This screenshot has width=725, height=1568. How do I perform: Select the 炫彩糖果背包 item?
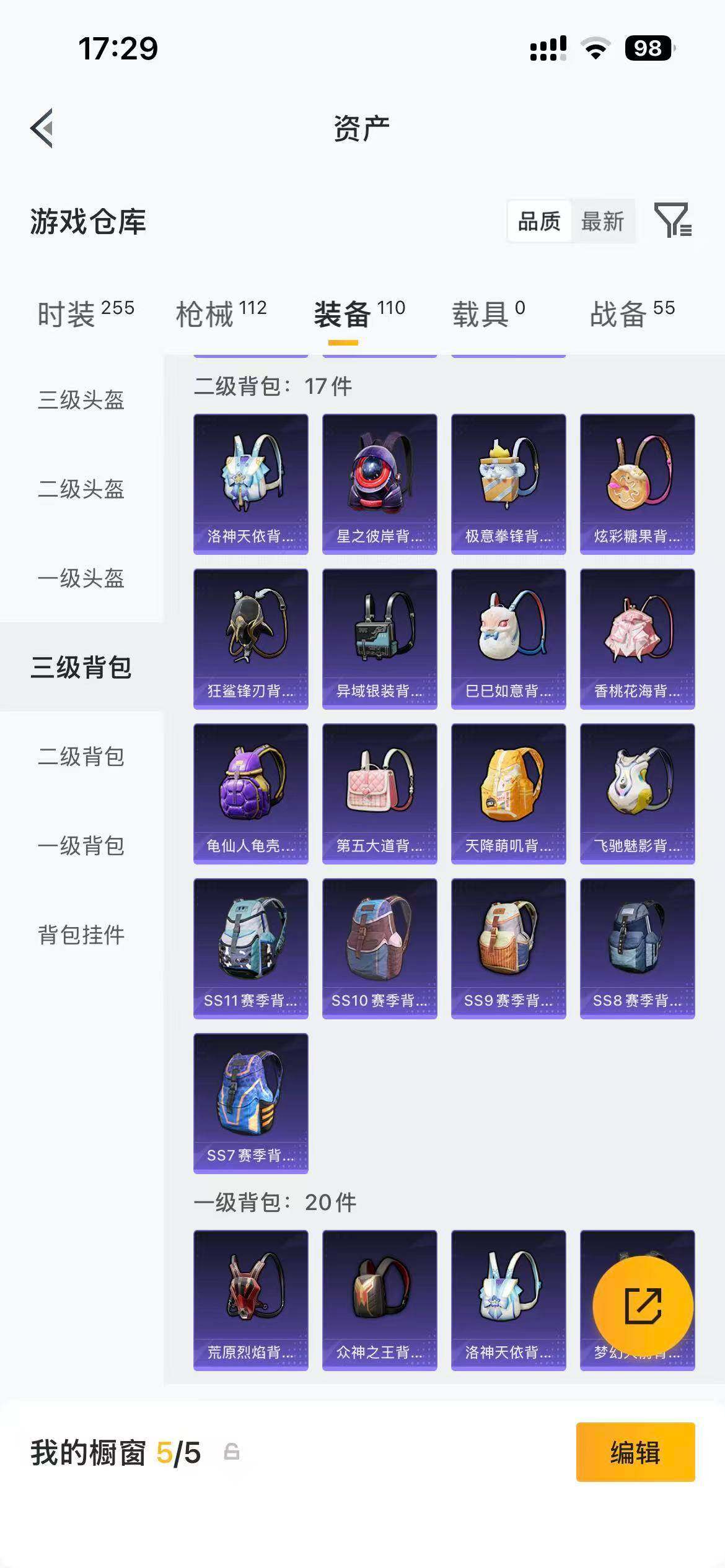638,484
